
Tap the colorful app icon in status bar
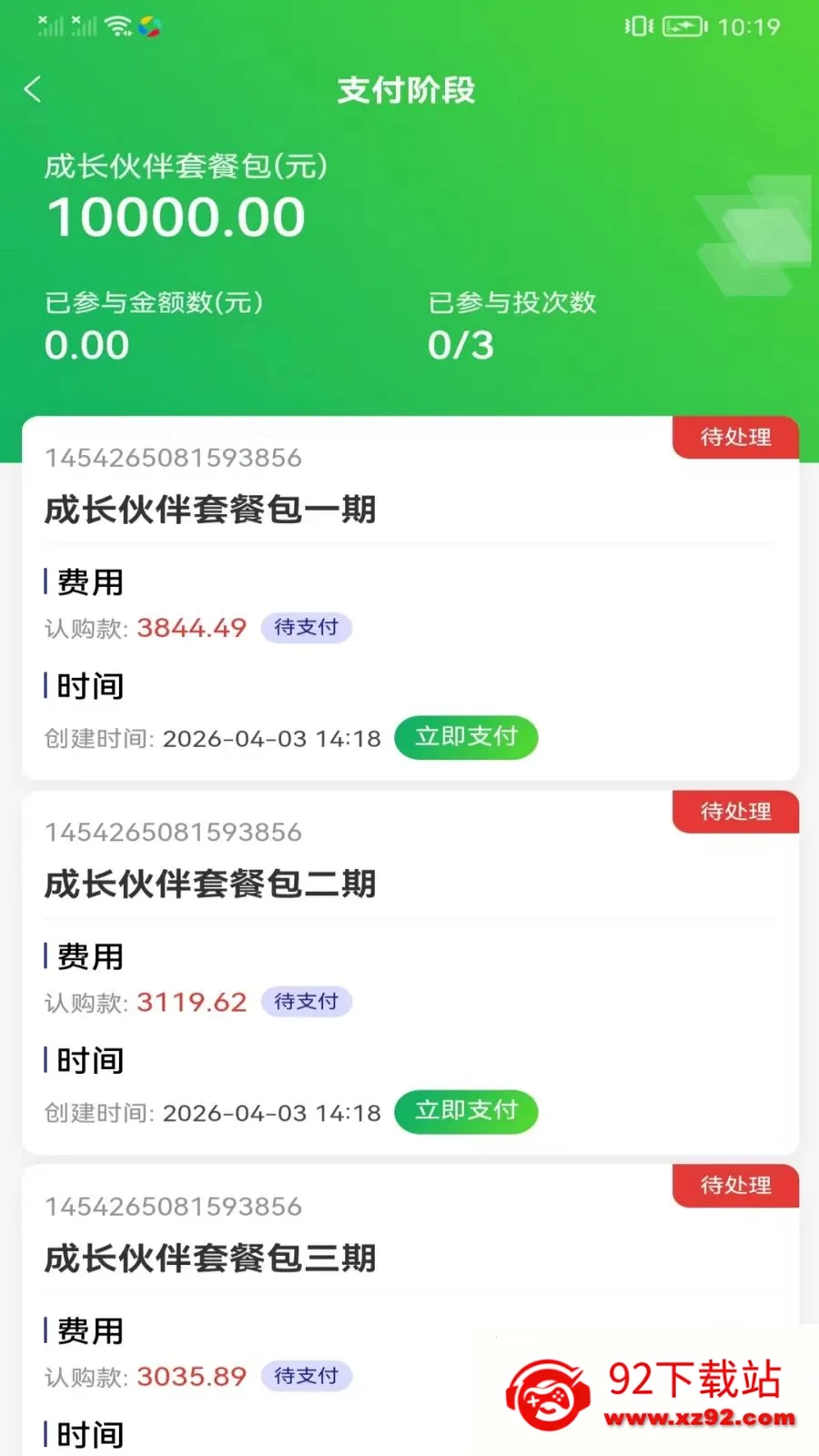click(148, 27)
